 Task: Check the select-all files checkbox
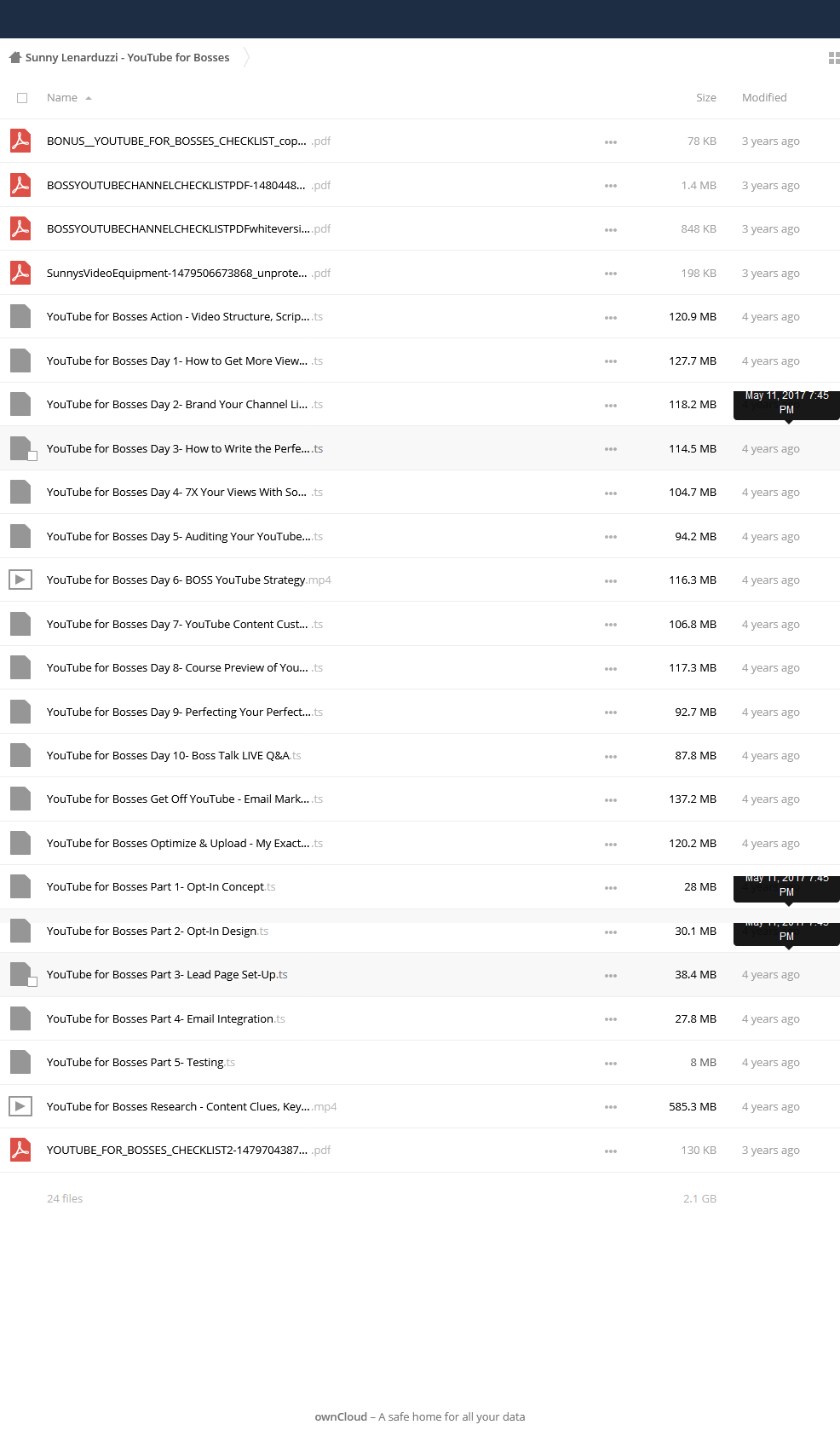pyautogui.click(x=22, y=98)
